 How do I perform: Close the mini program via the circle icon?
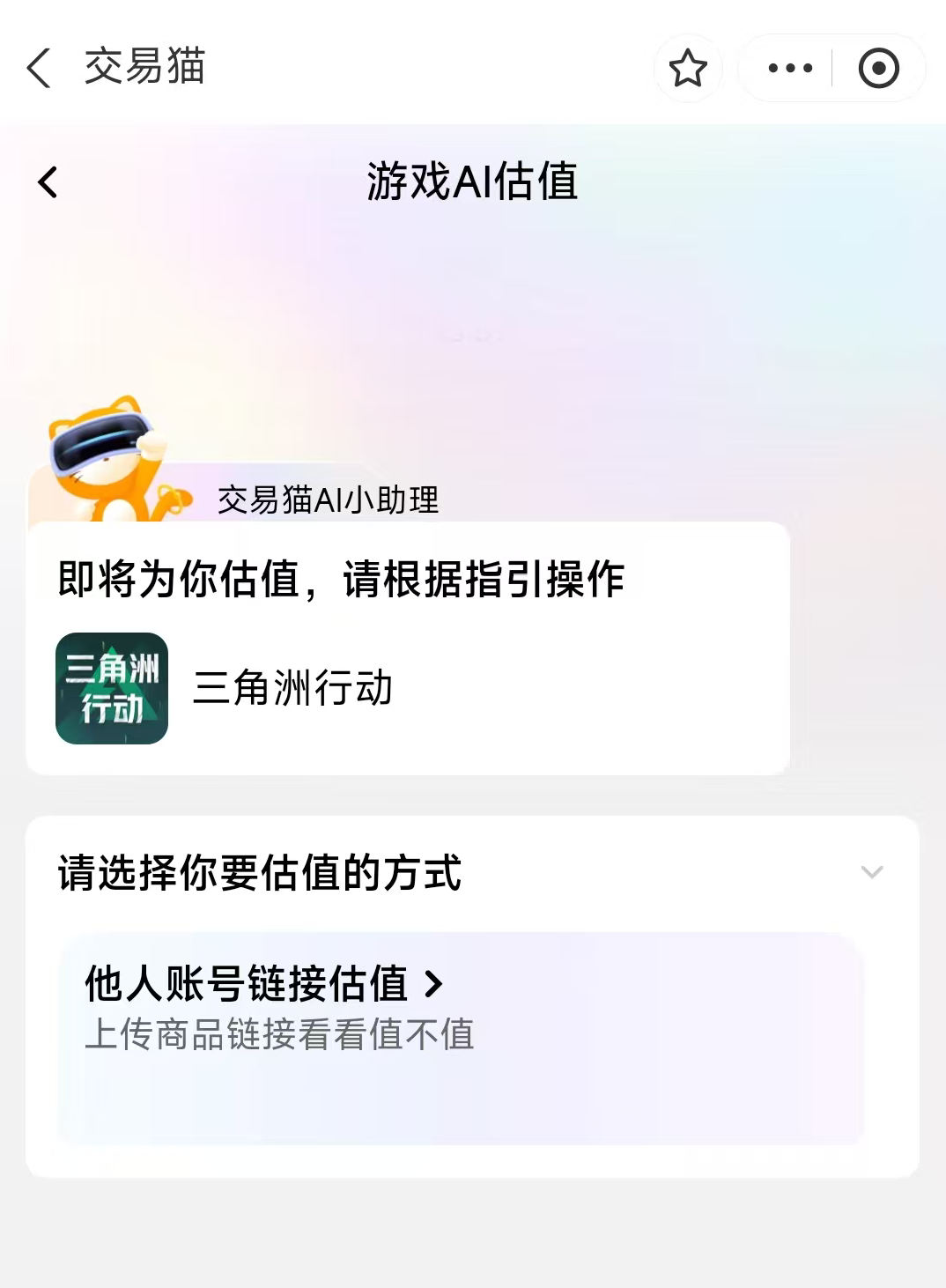(x=878, y=68)
